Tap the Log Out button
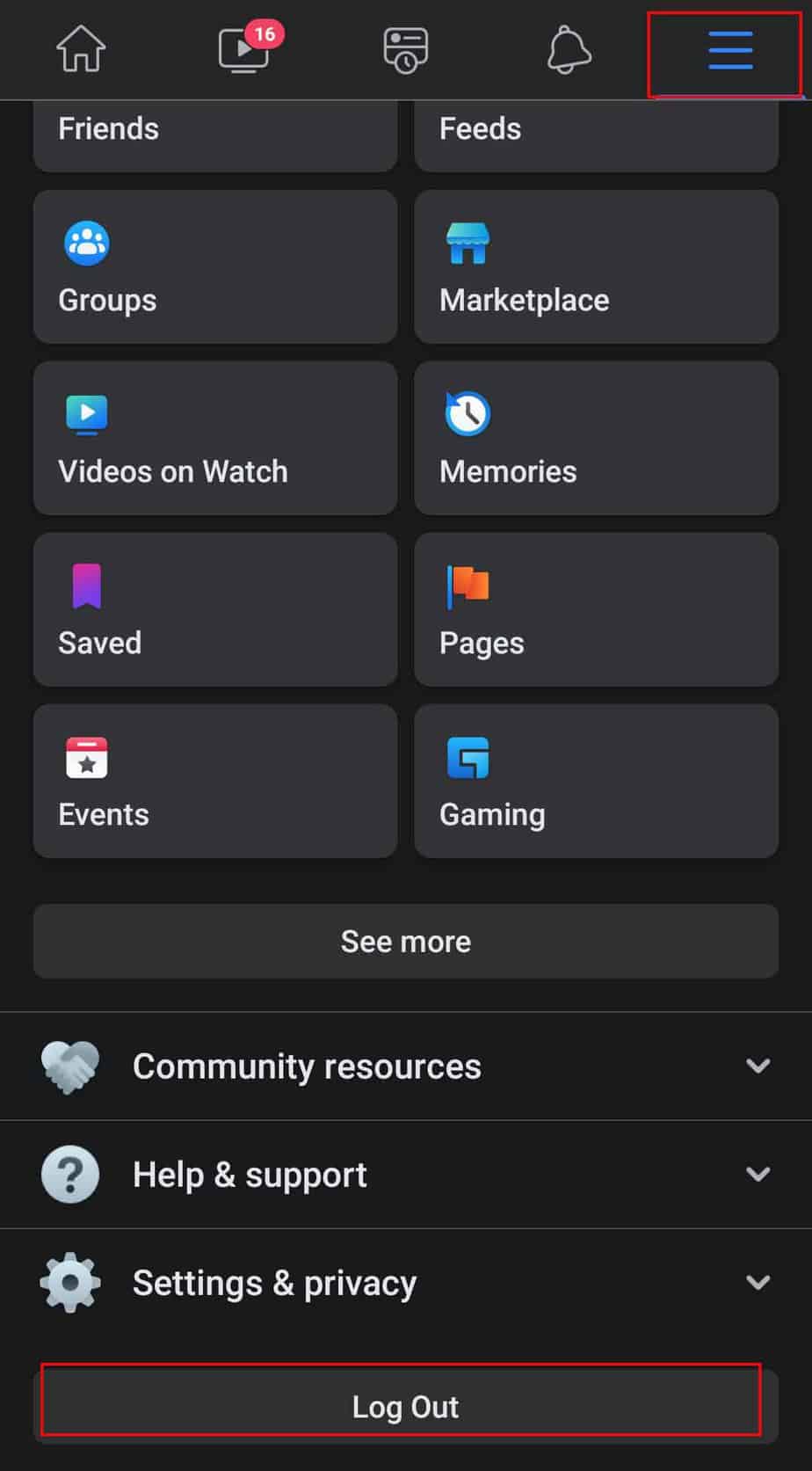The width and height of the screenshot is (812, 1471). (x=406, y=1406)
